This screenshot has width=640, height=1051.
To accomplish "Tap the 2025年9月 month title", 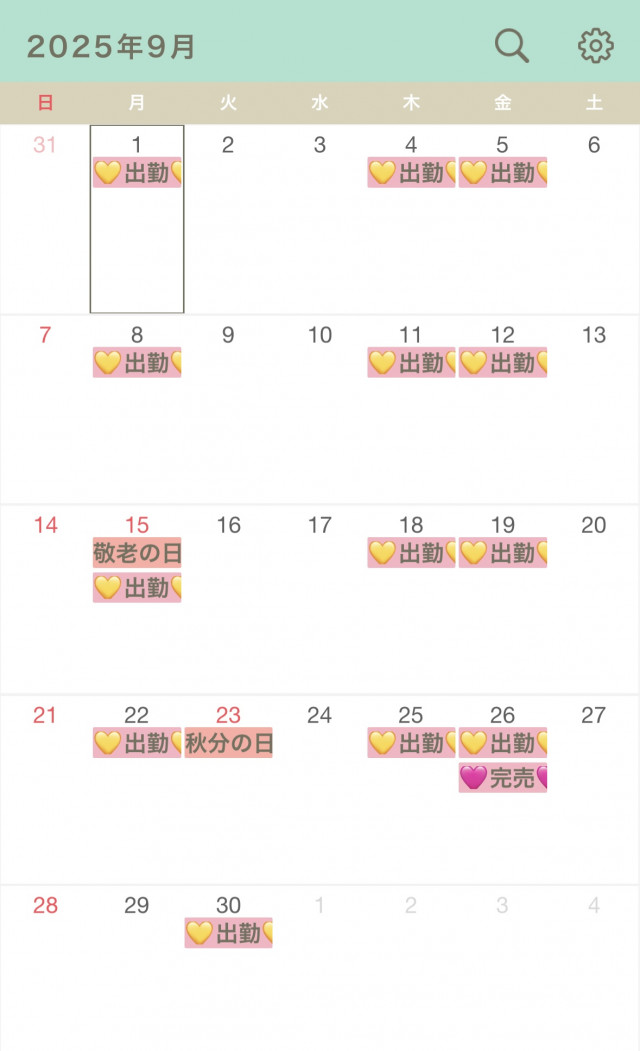I will click(x=111, y=47).
